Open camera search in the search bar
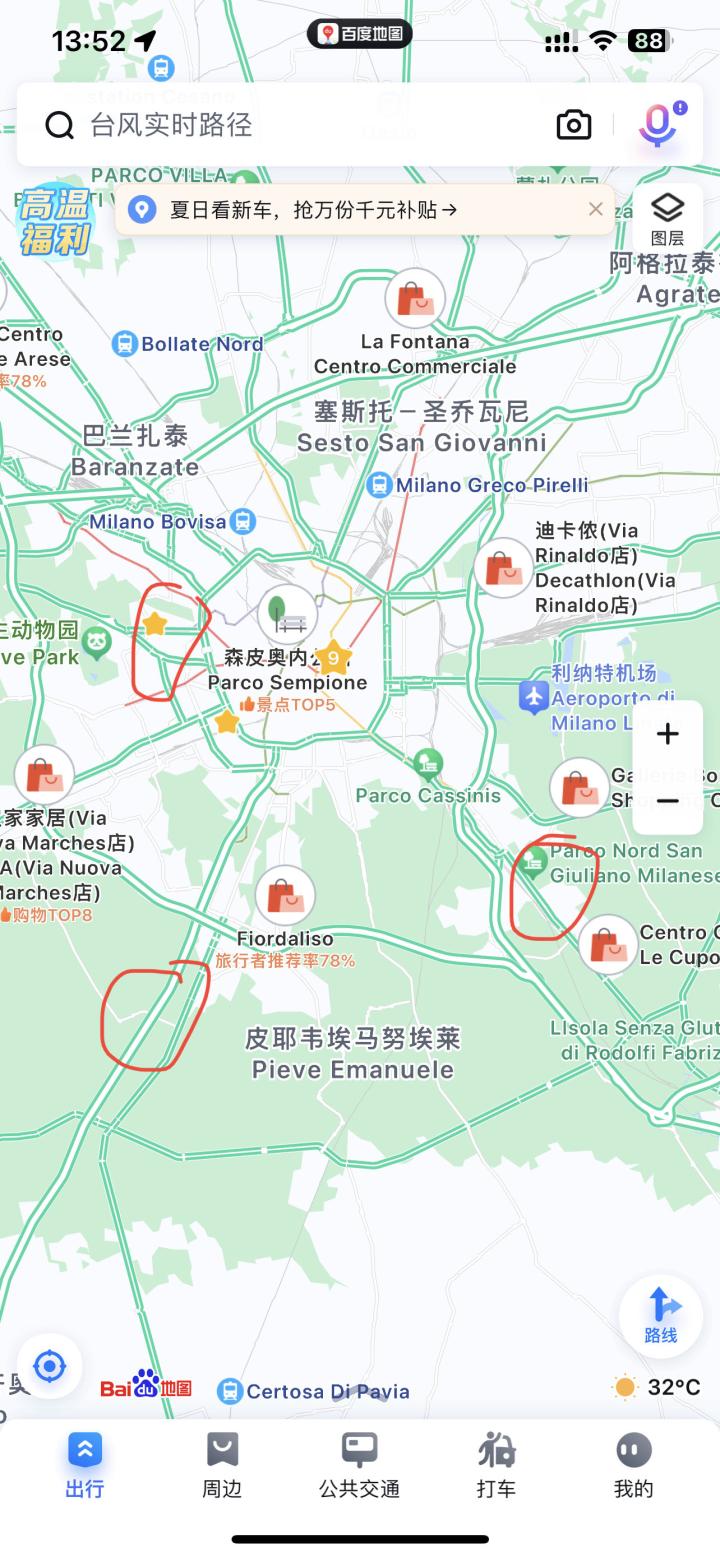This screenshot has height=1557, width=720. tap(574, 125)
